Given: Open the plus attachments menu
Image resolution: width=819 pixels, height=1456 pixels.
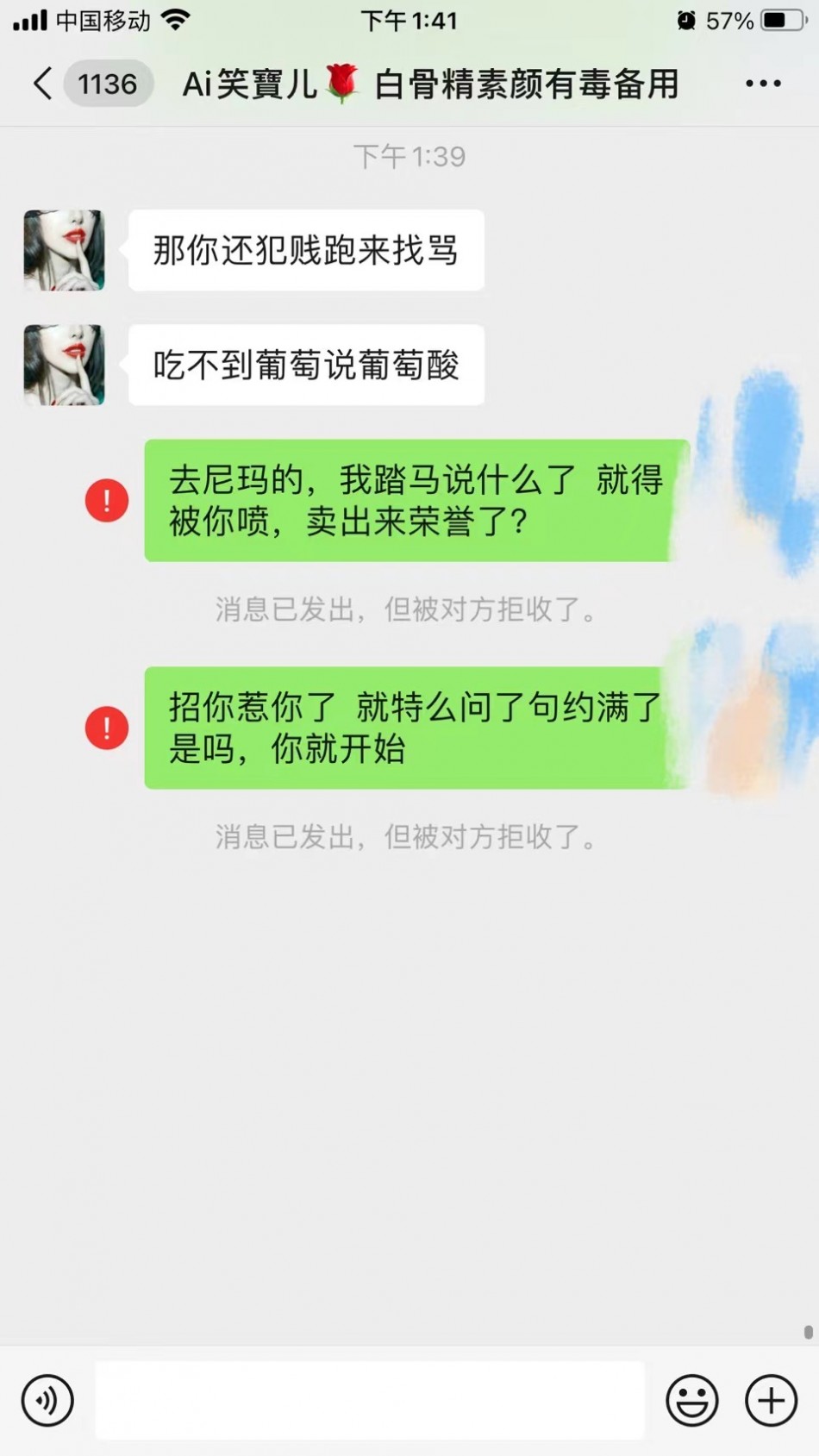Looking at the screenshot, I should [771, 1400].
